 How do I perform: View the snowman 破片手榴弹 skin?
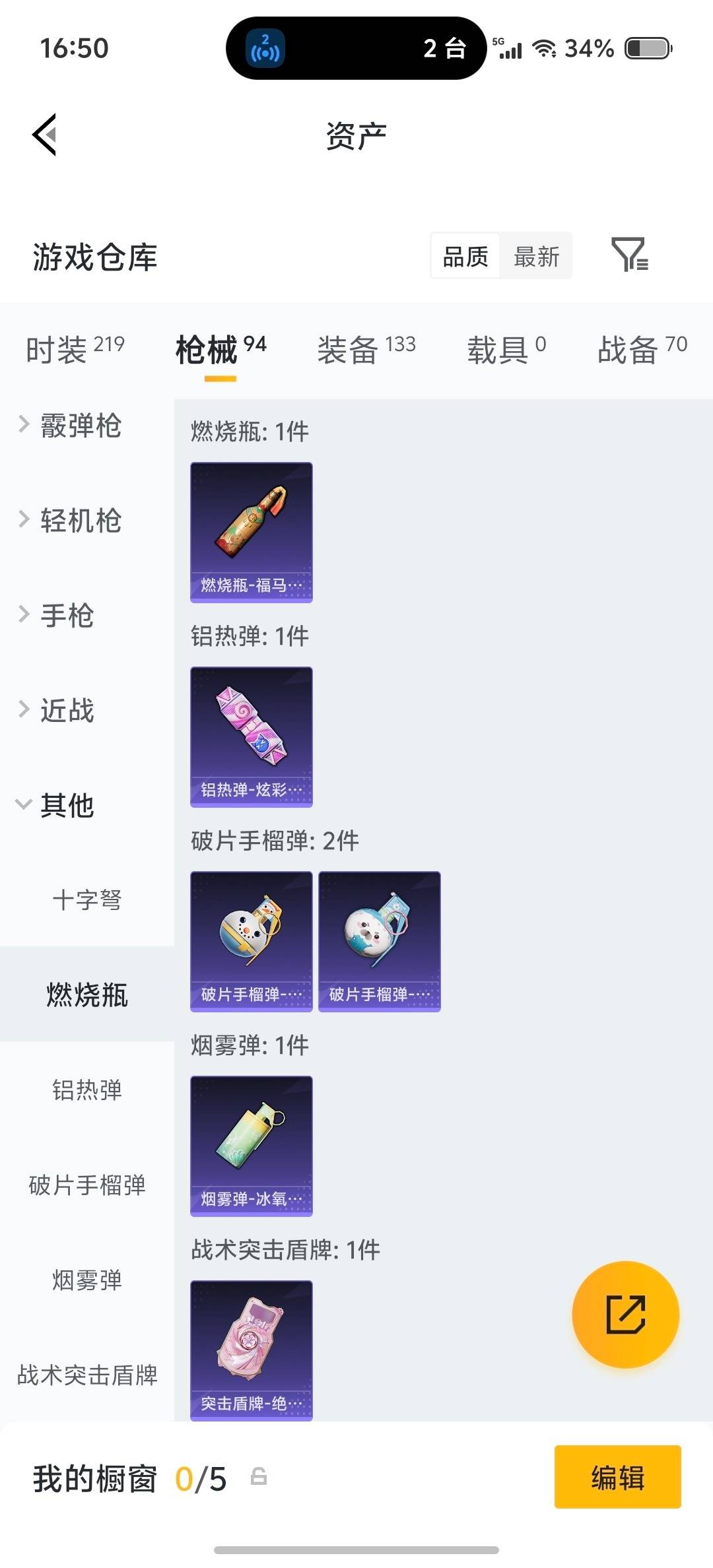251,940
